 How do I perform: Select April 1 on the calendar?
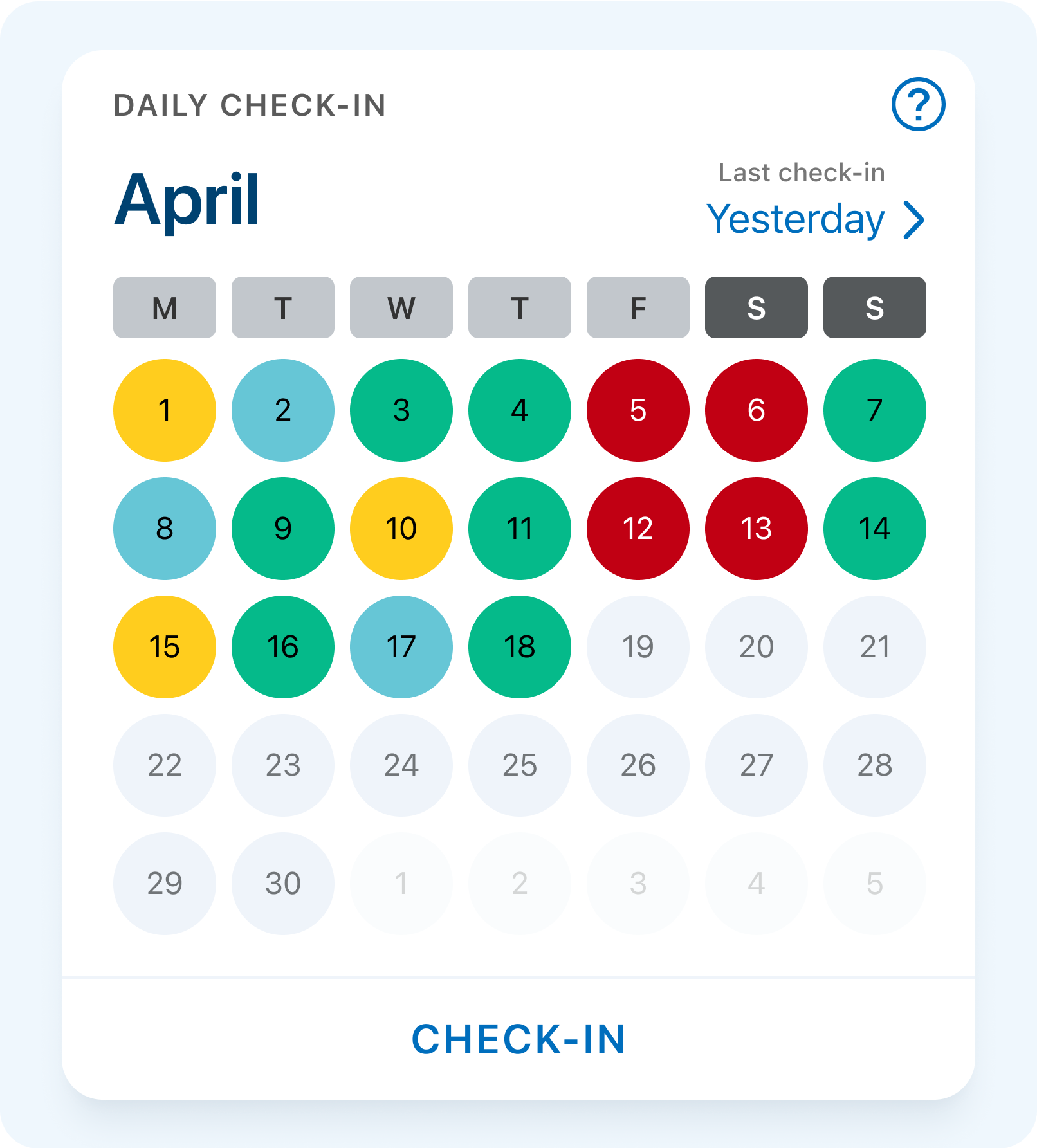click(165, 410)
